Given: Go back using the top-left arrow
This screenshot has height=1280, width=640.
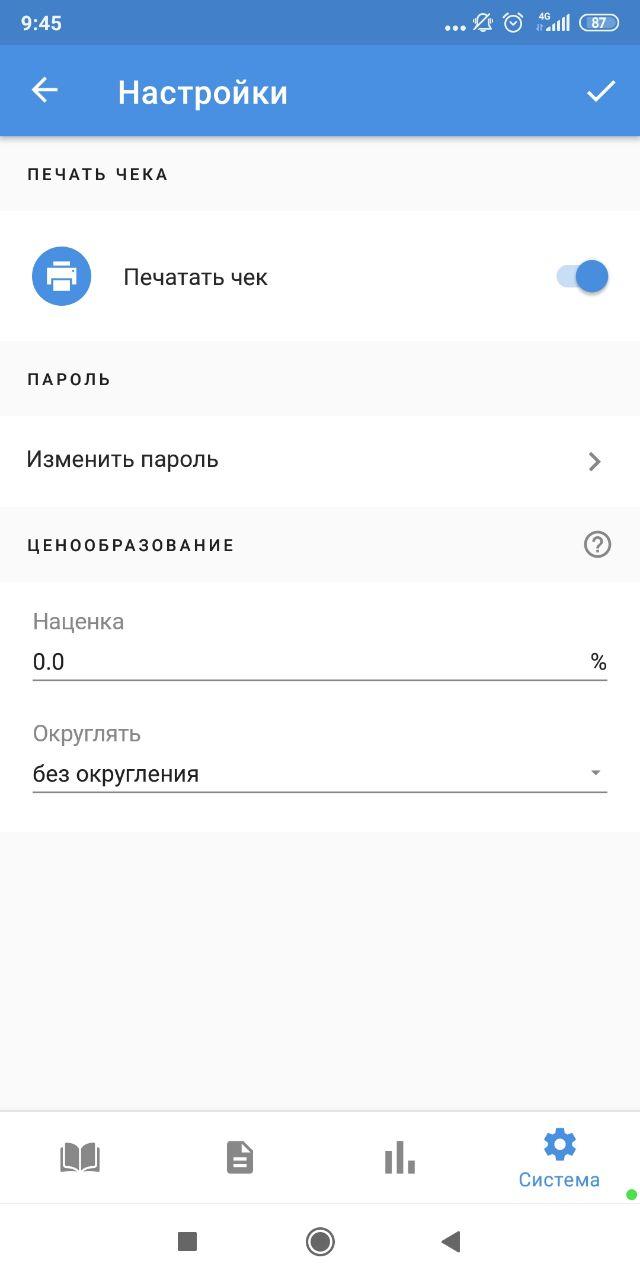Looking at the screenshot, I should tap(45, 91).
